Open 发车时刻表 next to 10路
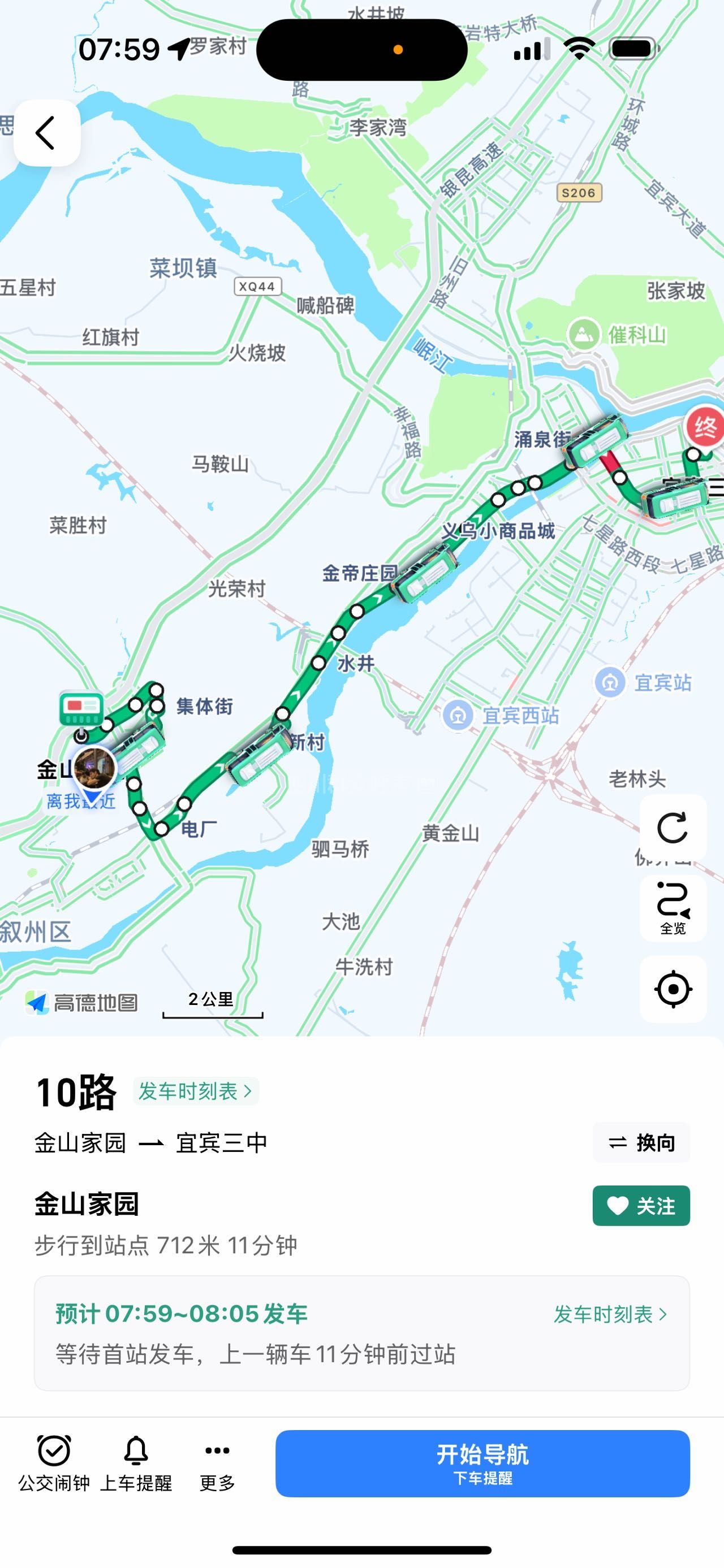Image resolution: width=724 pixels, height=1568 pixels. point(196,1091)
